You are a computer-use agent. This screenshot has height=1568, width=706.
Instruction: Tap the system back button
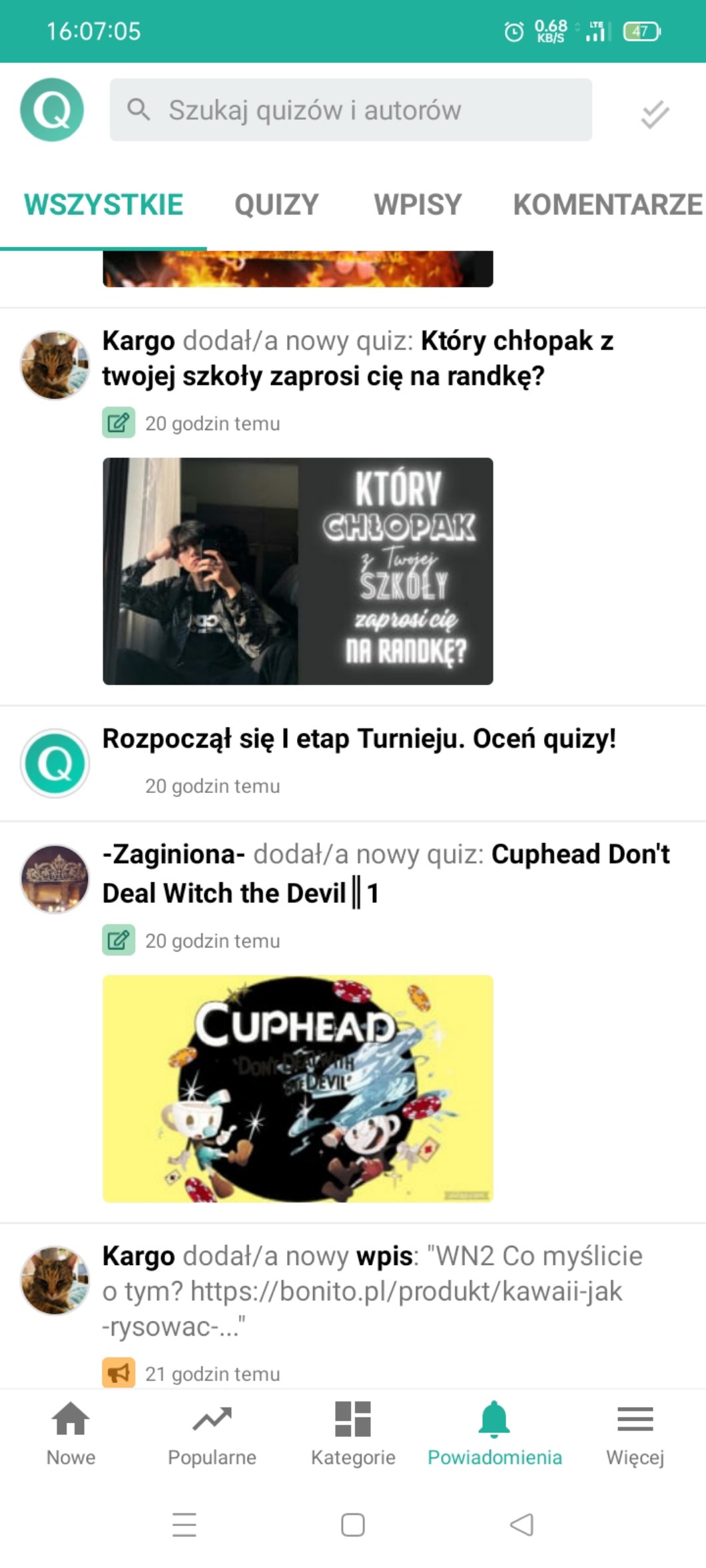tap(522, 1524)
